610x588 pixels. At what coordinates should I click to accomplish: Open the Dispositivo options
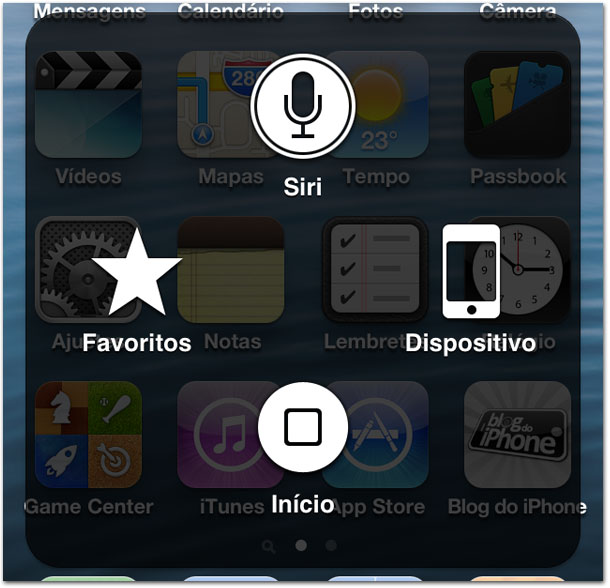[470, 272]
